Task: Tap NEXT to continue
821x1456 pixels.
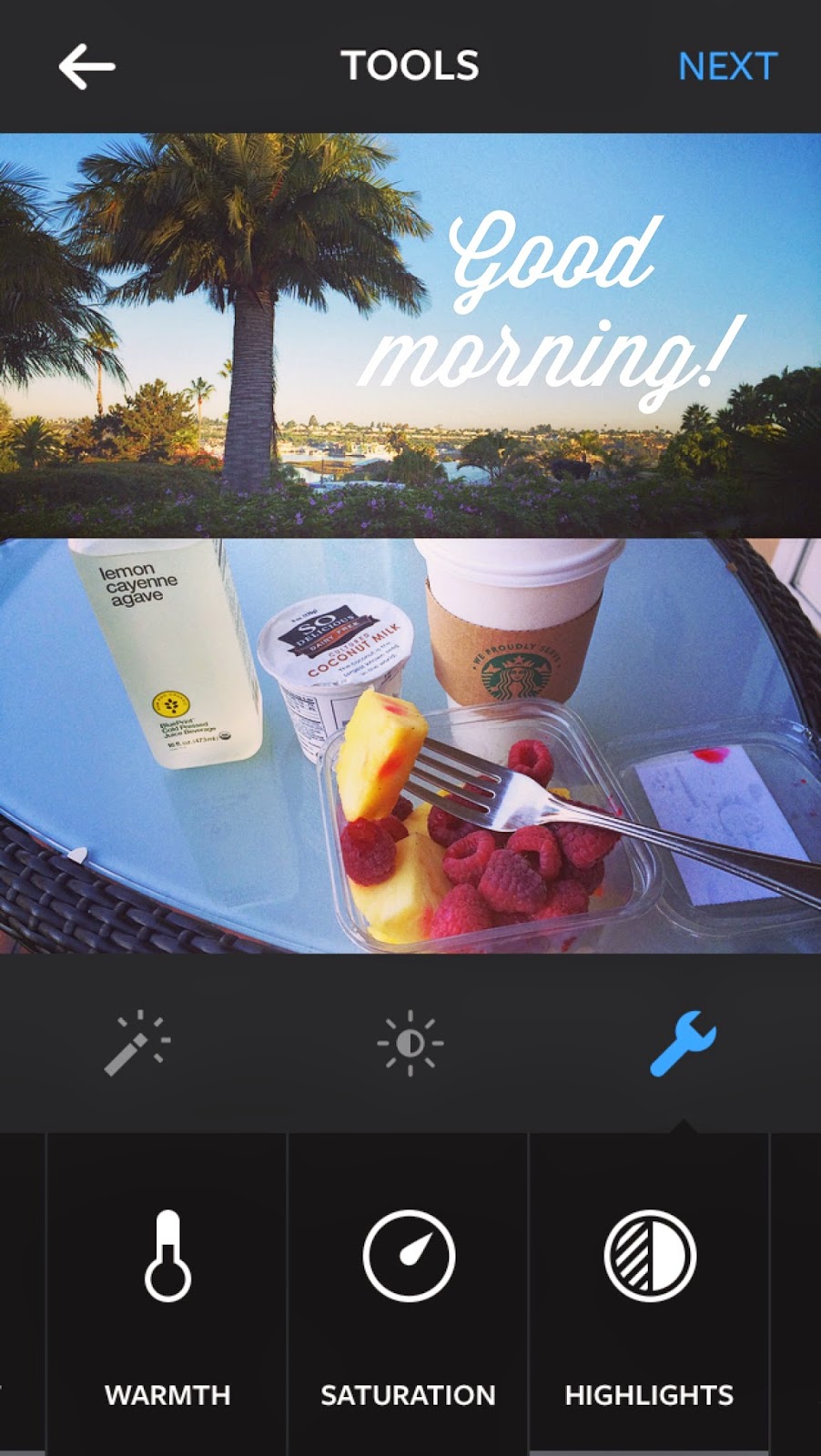Action: pos(726,66)
